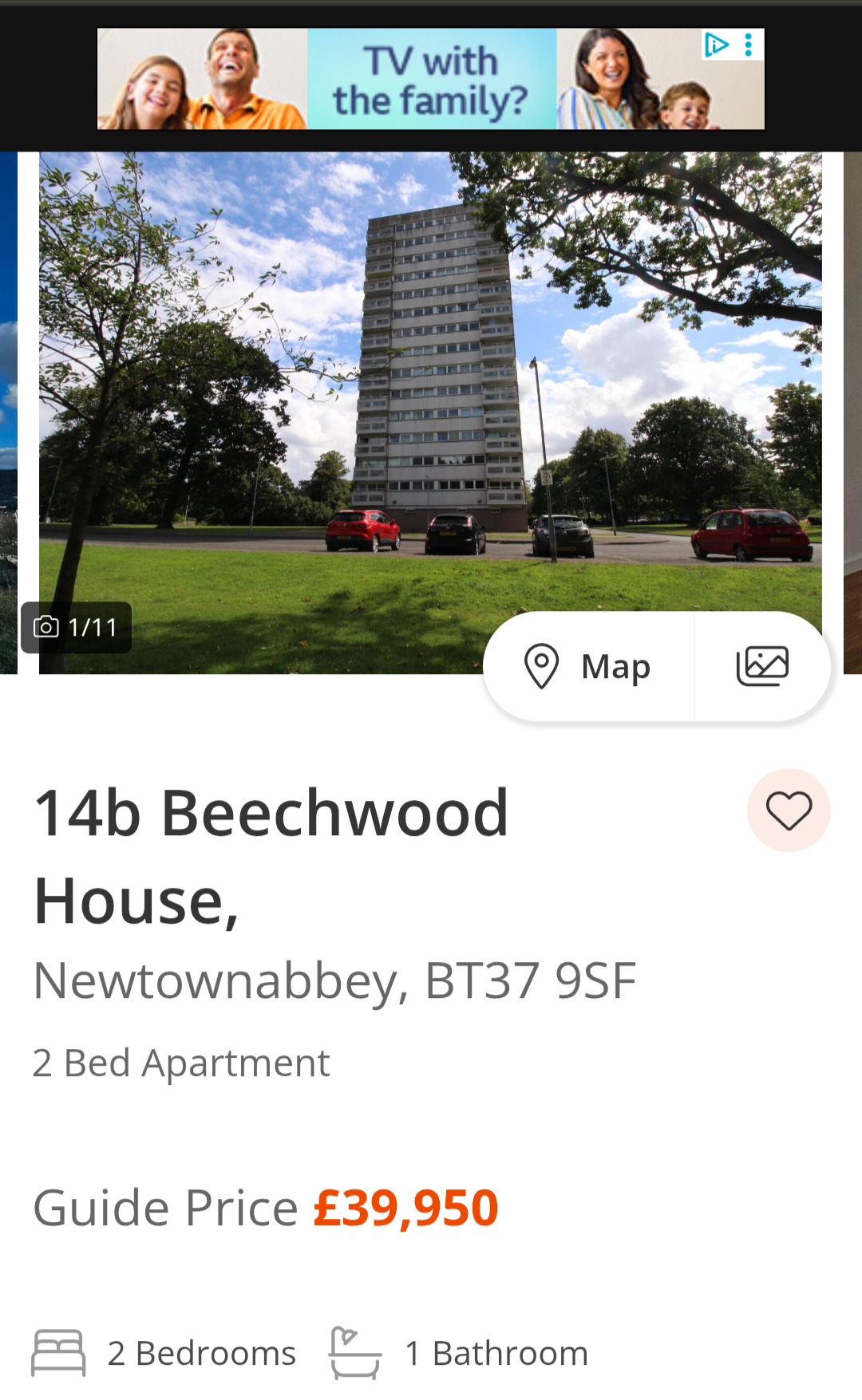The image size is (862, 1400).
Task: Open the Map view of the property
Action: pos(588,667)
